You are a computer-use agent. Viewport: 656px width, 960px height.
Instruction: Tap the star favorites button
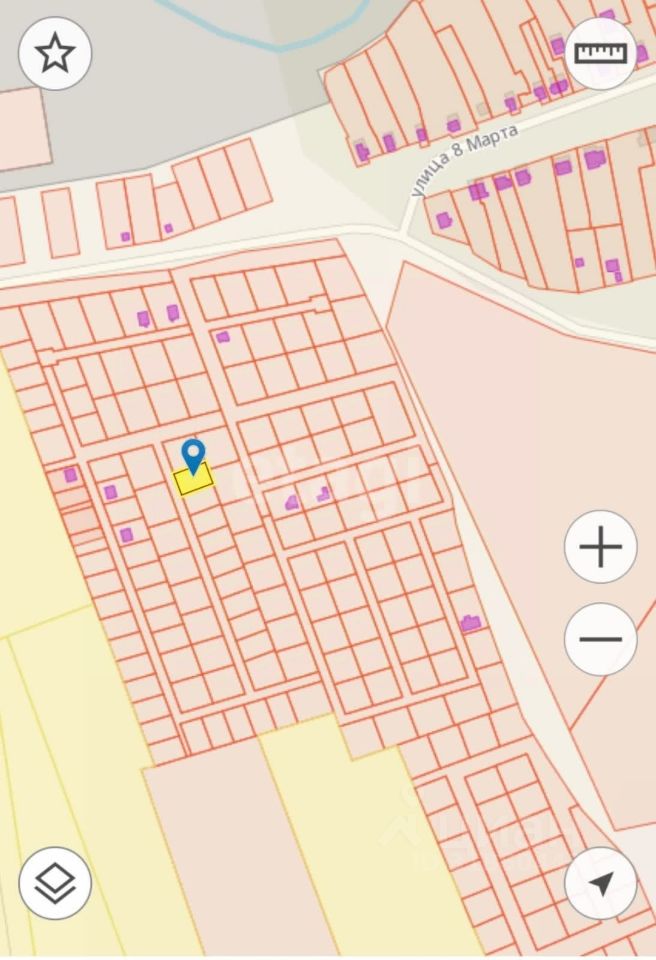[55, 54]
